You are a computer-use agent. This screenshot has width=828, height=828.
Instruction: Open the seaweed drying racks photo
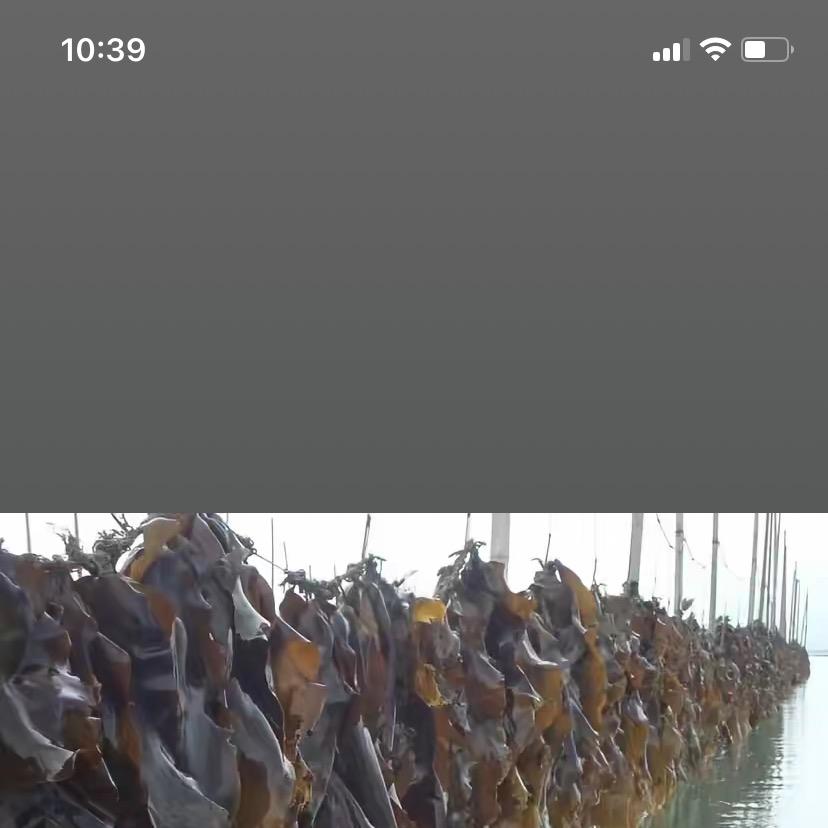(x=414, y=670)
